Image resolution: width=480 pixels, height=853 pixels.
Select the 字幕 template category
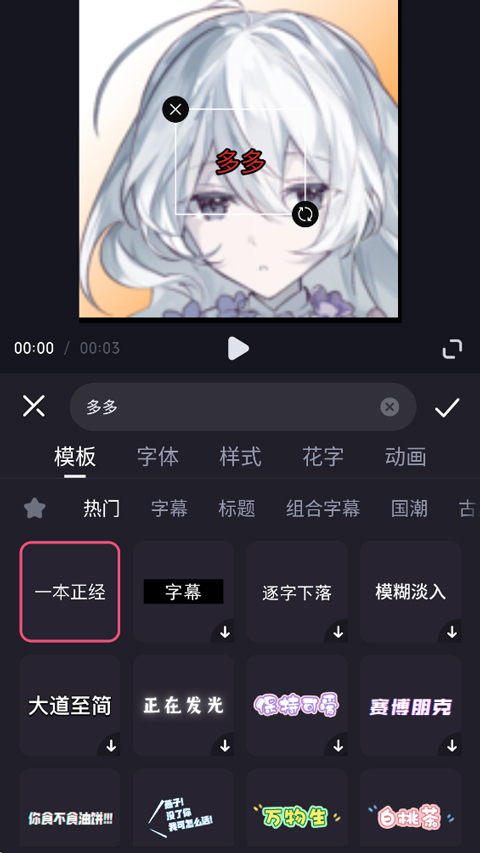(x=169, y=509)
